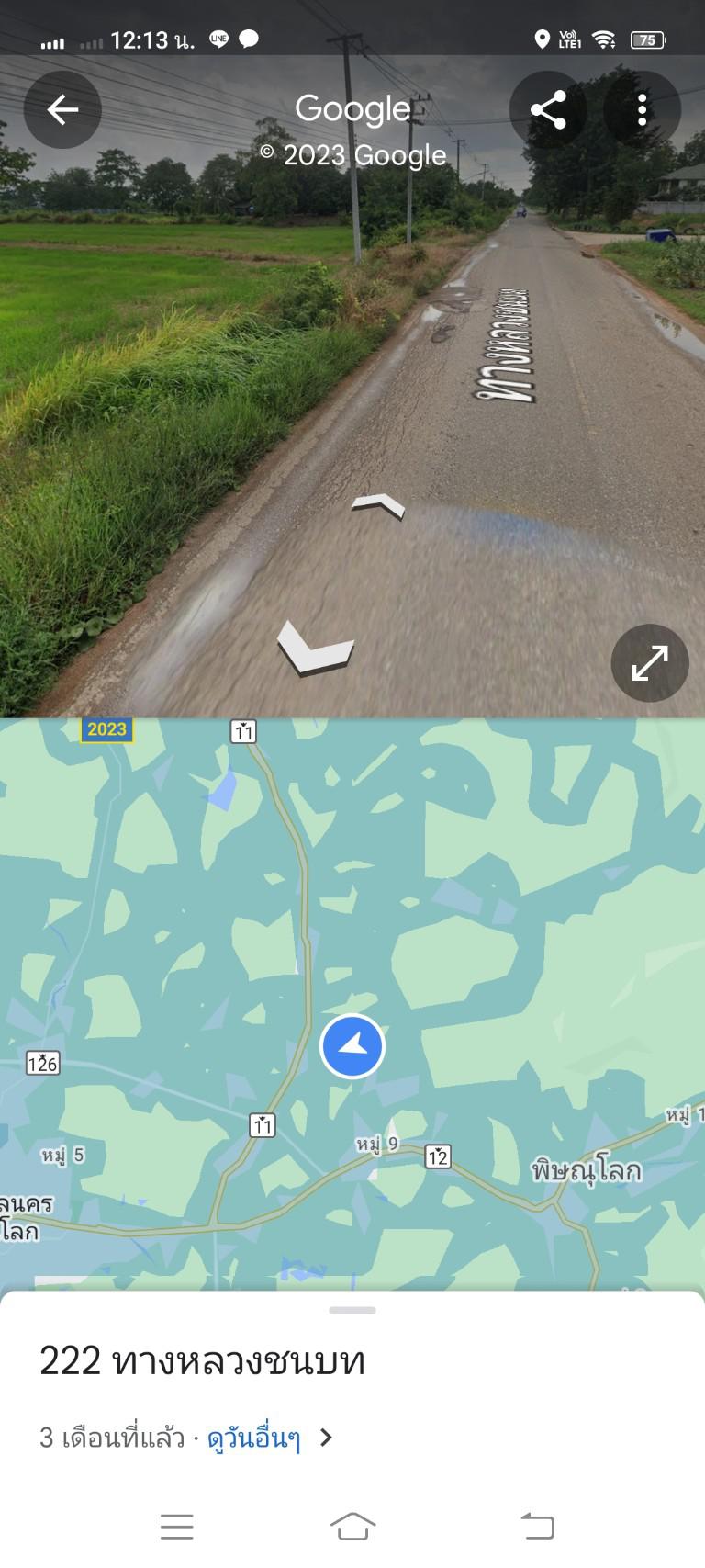Open recent apps from navigation bar
Image resolution: width=705 pixels, height=1568 pixels.
pos(177,1527)
